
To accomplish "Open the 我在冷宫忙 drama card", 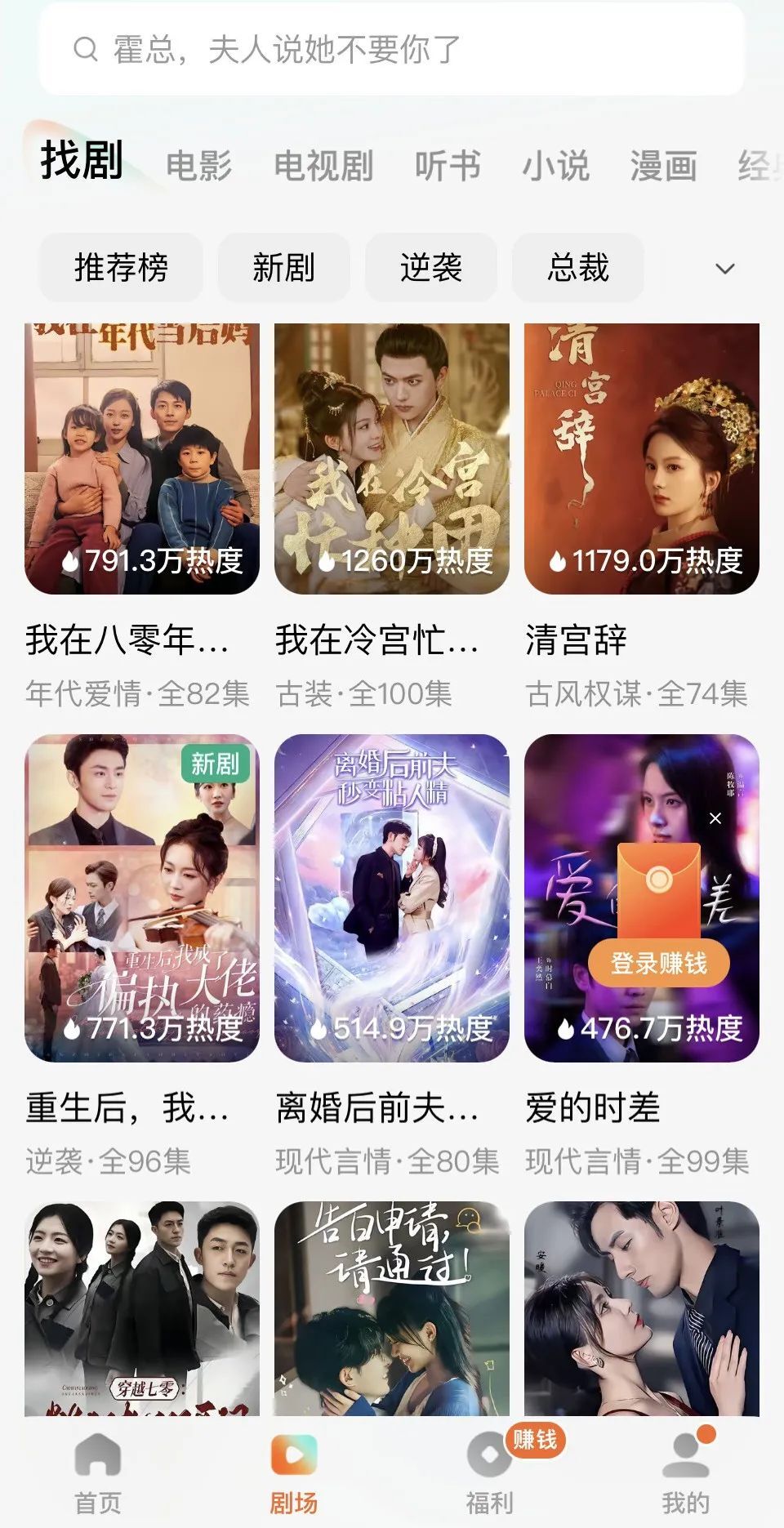I will tap(391, 459).
